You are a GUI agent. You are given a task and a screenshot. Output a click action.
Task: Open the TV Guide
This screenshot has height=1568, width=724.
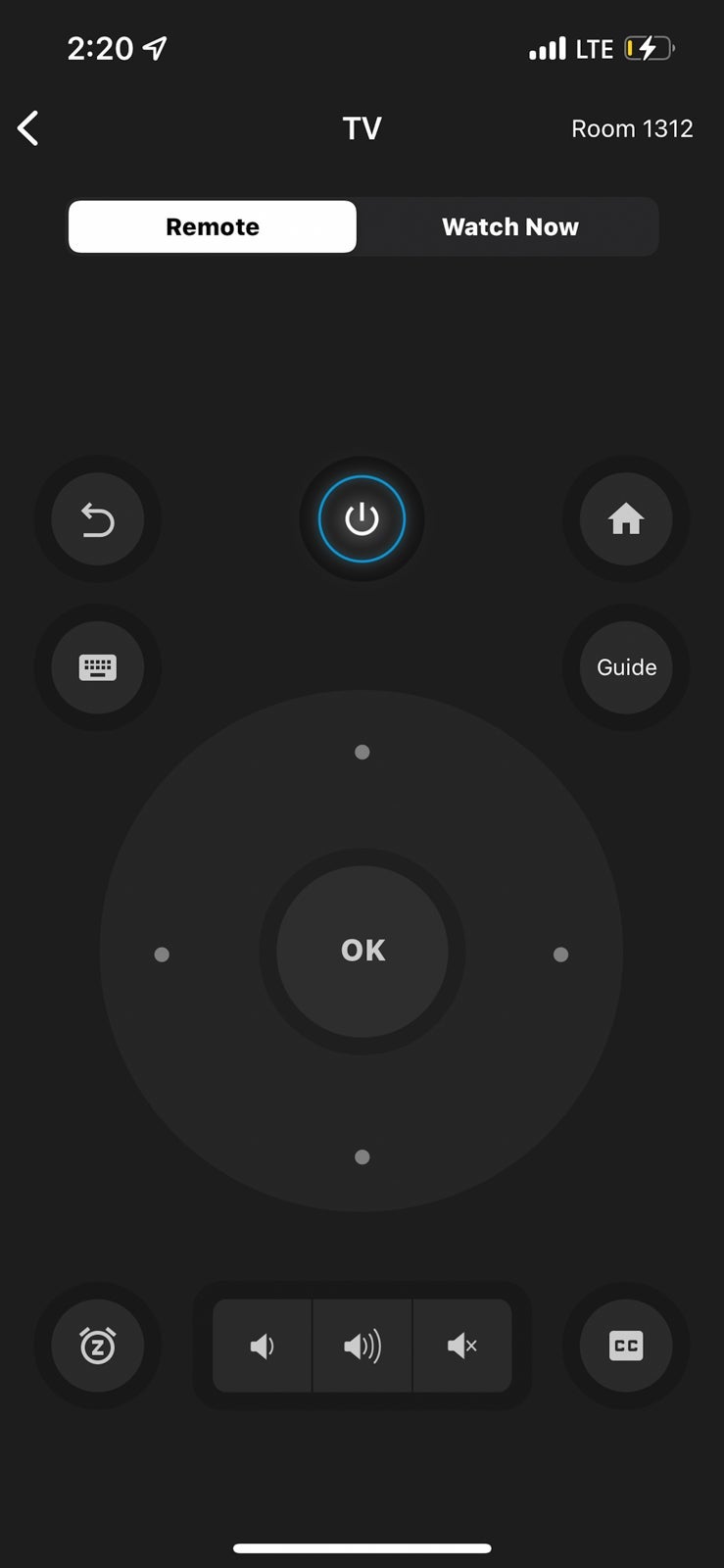pyautogui.click(x=626, y=667)
